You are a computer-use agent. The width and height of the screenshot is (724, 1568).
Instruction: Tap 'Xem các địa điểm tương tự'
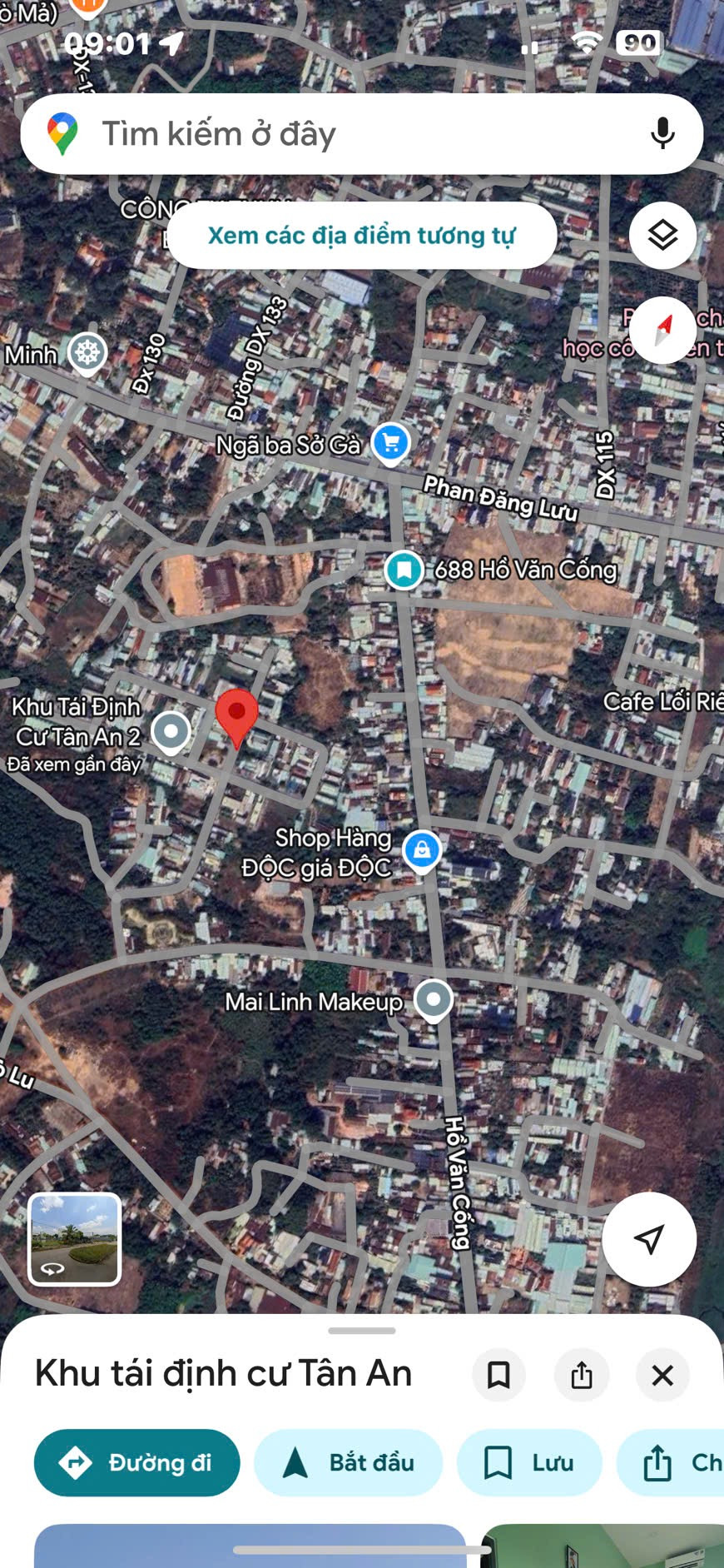pyautogui.click(x=361, y=236)
